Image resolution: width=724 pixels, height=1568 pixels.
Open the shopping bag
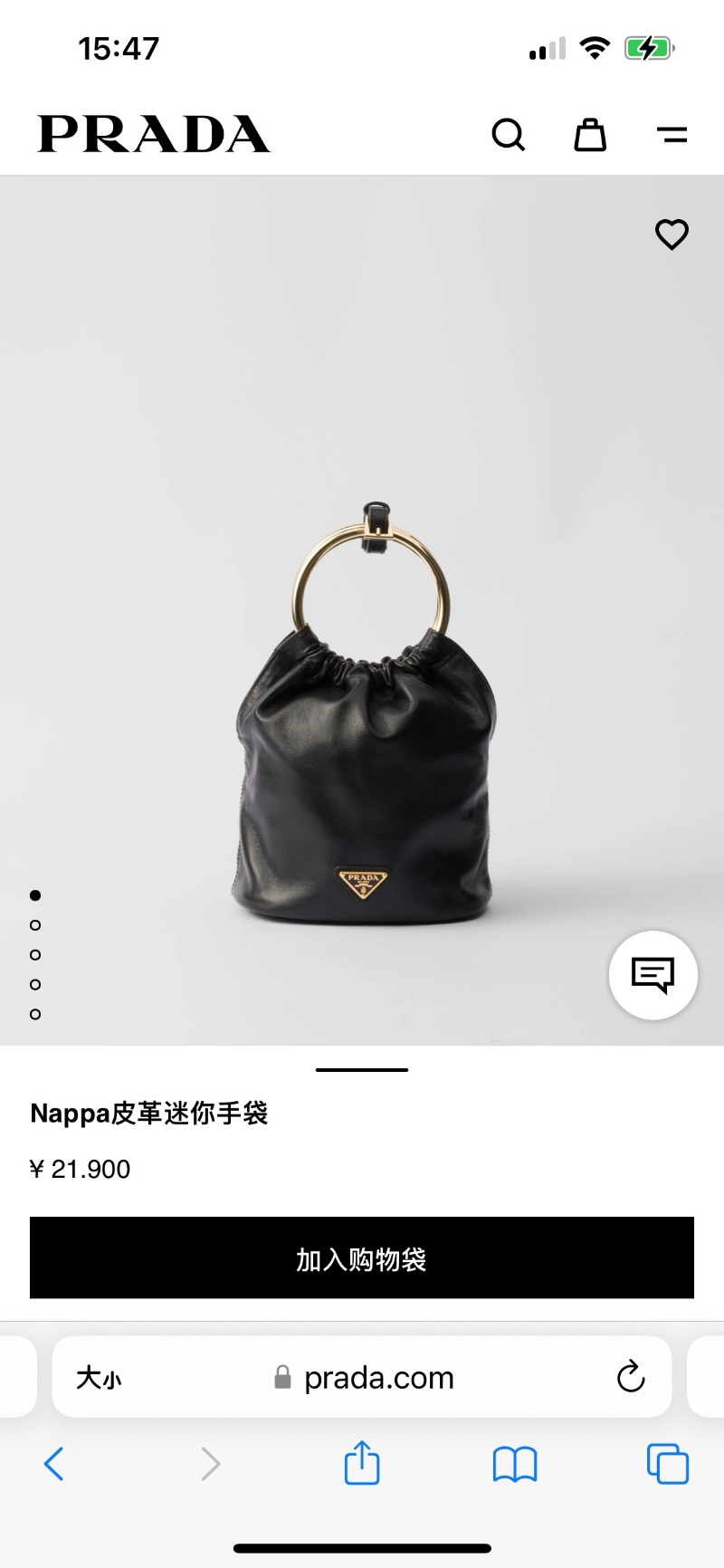[x=590, y=136]
